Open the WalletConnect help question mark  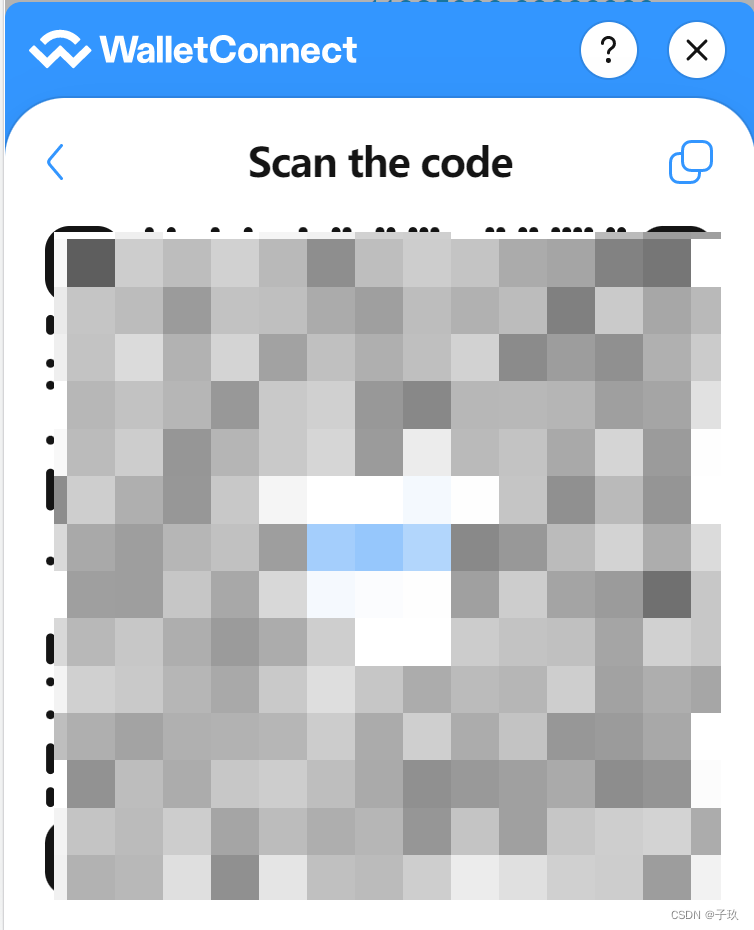coord(608,50)
